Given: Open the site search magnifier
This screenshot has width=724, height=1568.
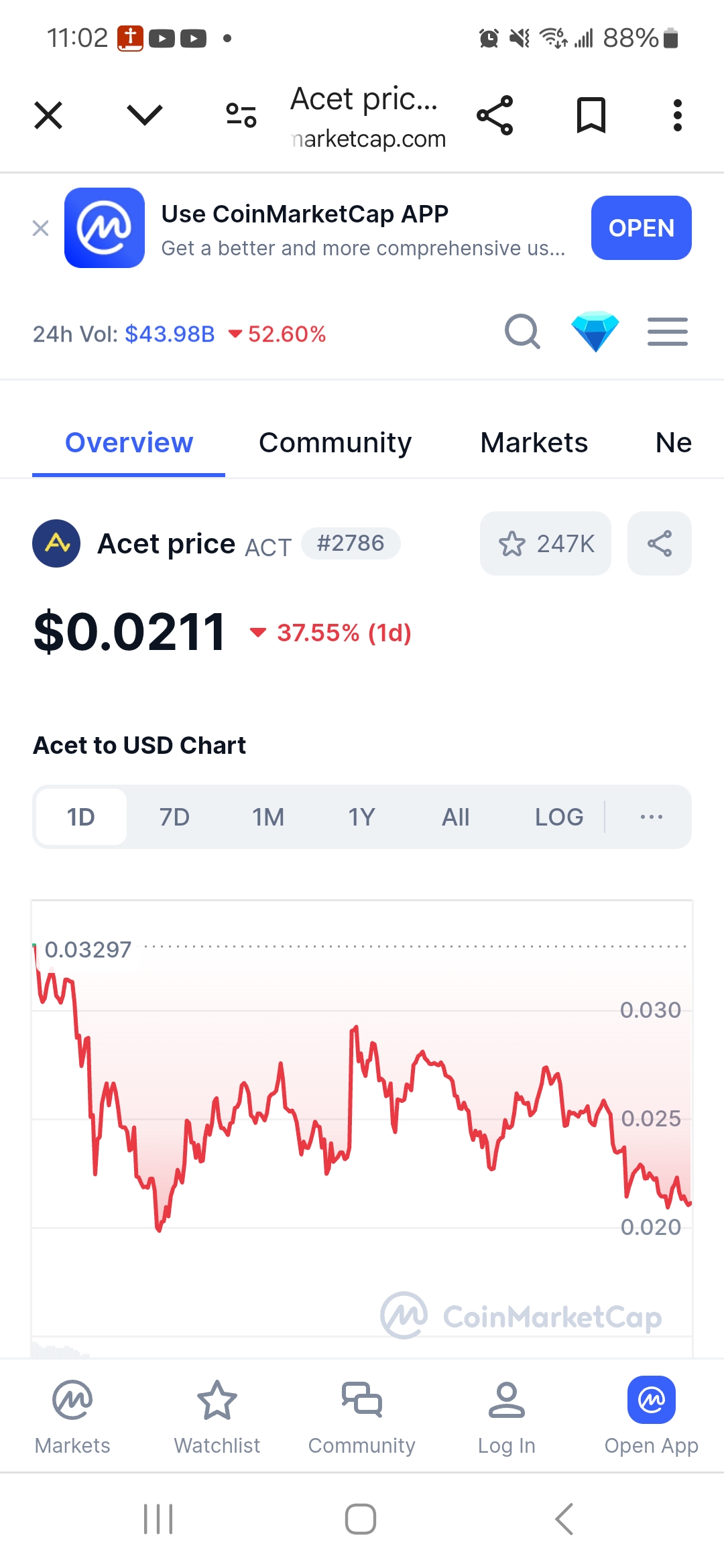Looking at the screenshot, I should click(x=522, y=332).
